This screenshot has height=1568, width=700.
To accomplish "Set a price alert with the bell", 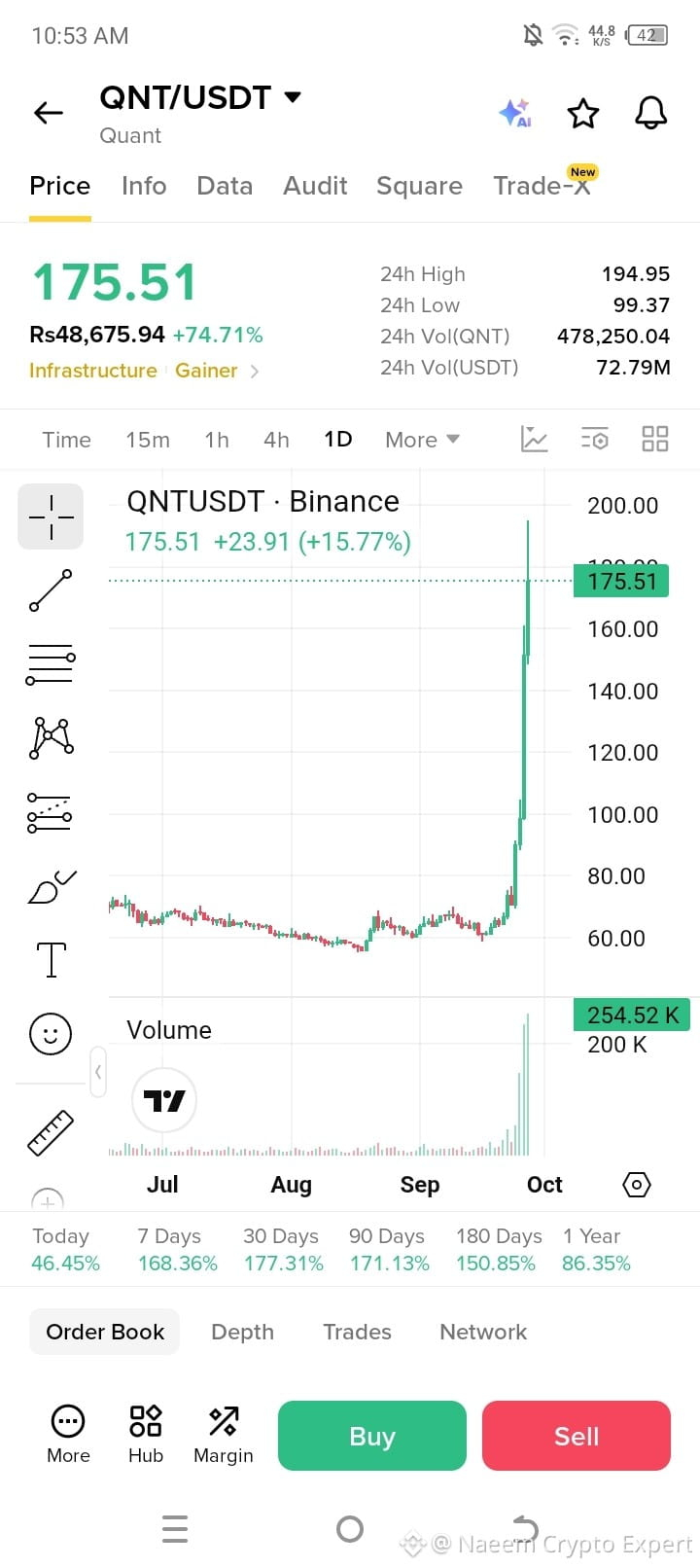I will [651, 113].
